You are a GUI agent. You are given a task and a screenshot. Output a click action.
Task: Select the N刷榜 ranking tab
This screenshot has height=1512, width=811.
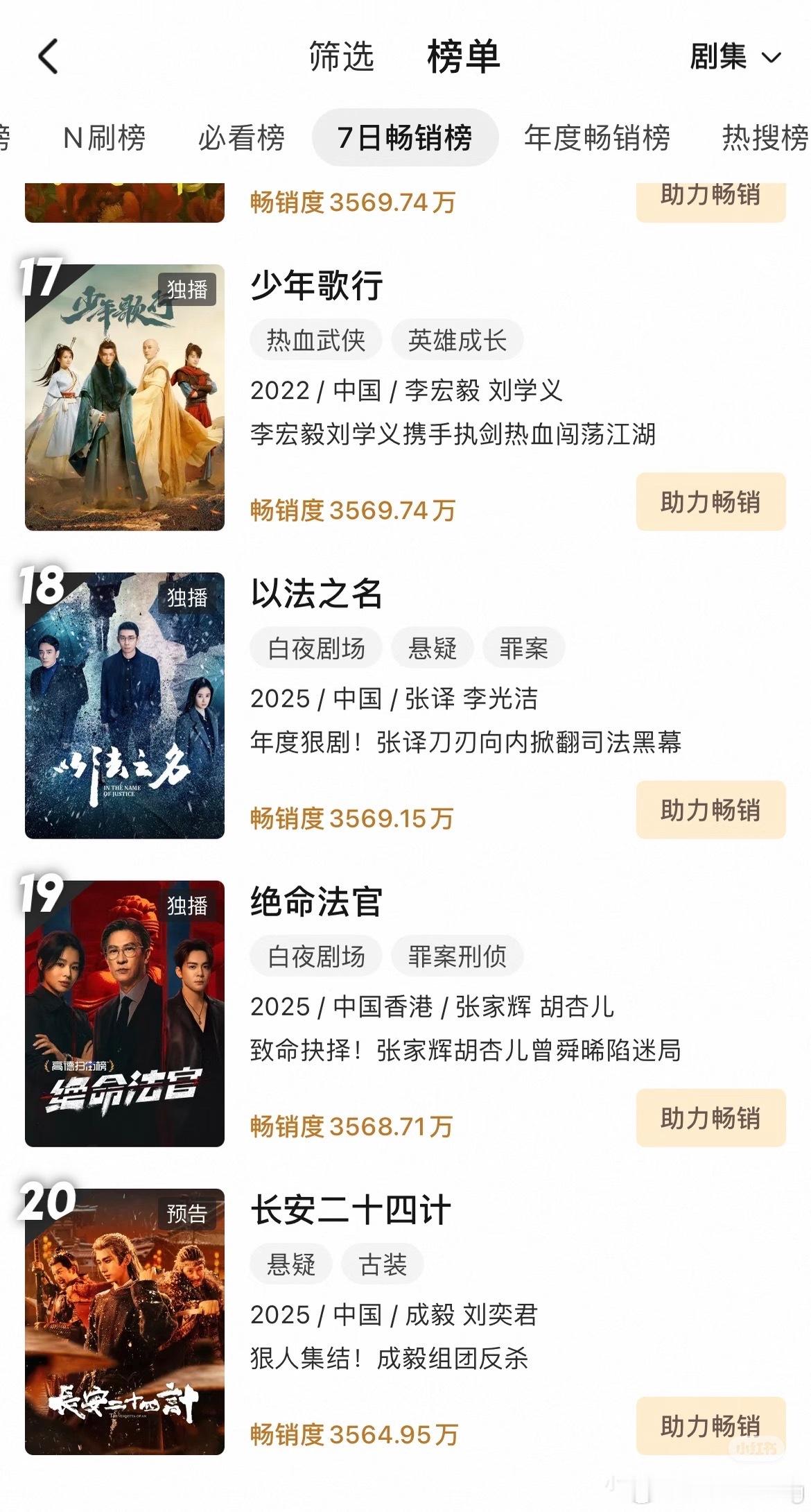[x=104, y=137]
